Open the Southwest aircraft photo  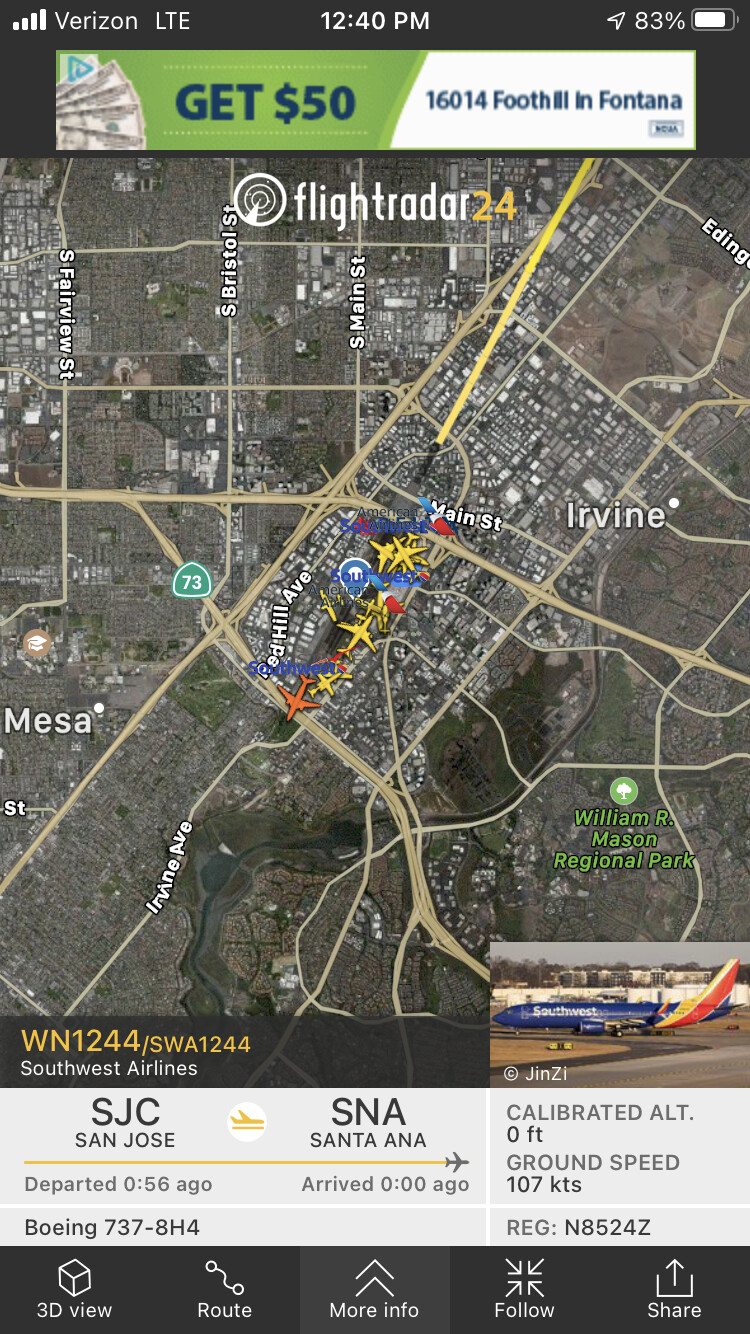[x=619, y=1014]
